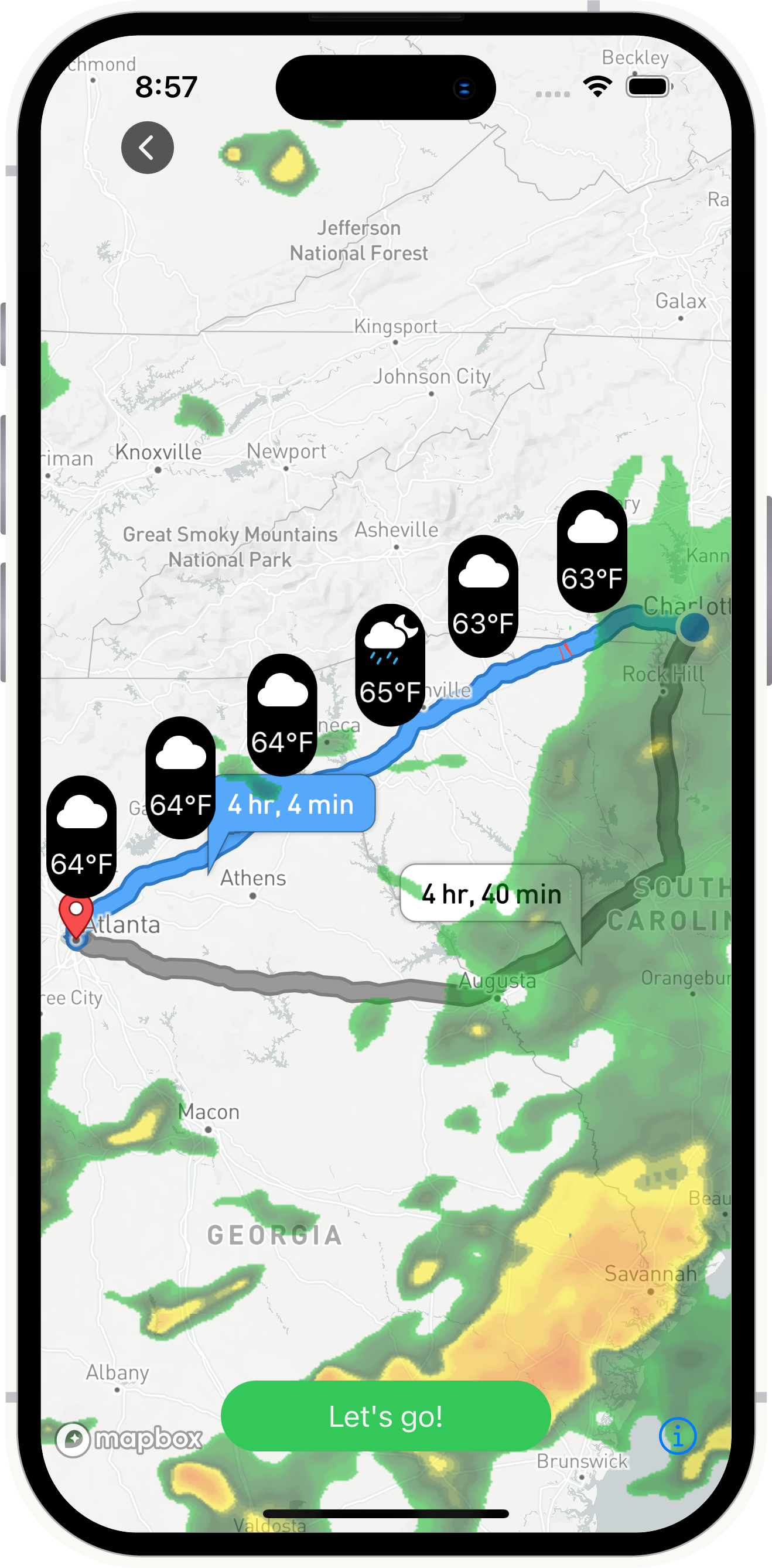
Task: Tap the 4 hr, 4 min route label
Action: tap(292, 804)
